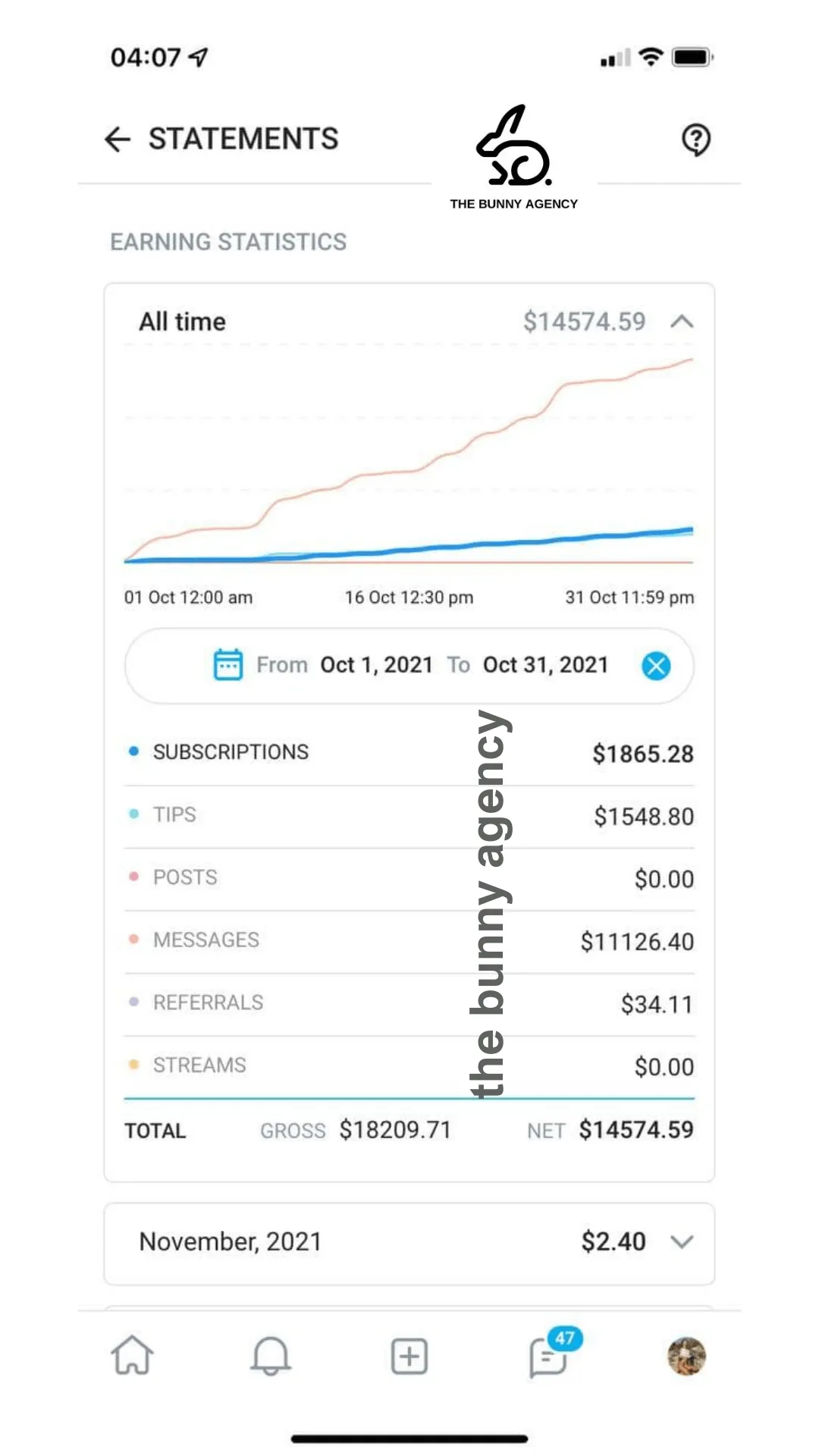
Task: Click the calendar icon in date filter
Action: (x=227, y=664)
